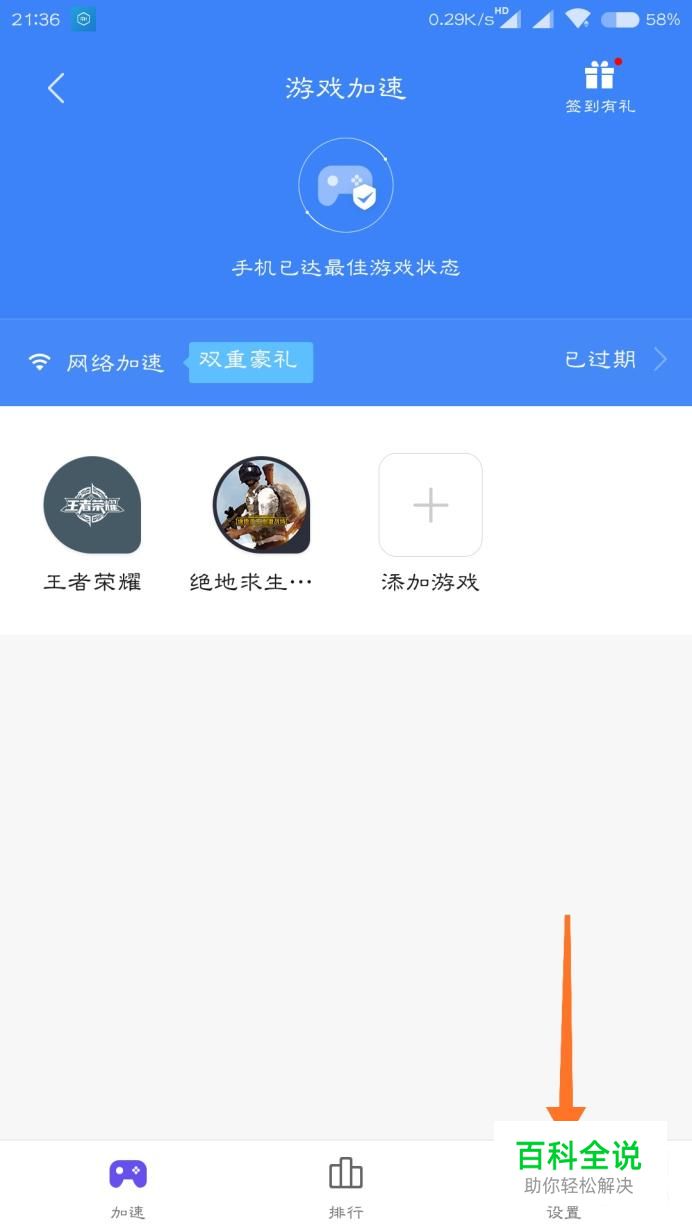The height and width of the screenshot is (1230, 692).
Task: Go back with the top-left arrow
Action: pos(56,88)
